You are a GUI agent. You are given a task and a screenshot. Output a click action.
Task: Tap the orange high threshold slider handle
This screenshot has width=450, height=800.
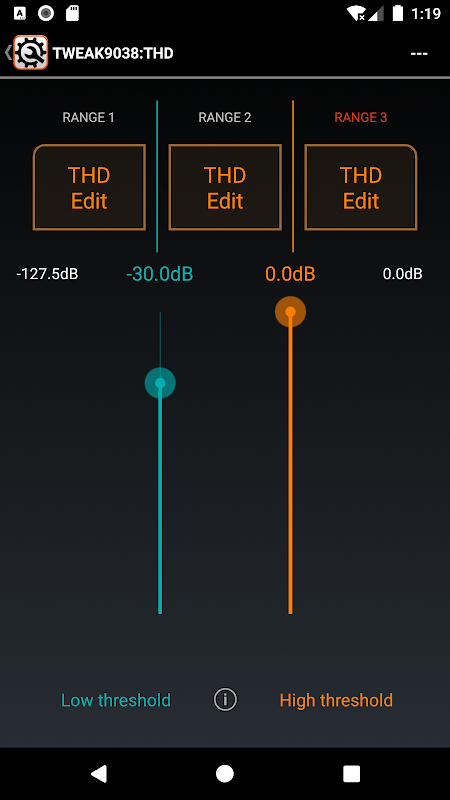tap(290, 311)
